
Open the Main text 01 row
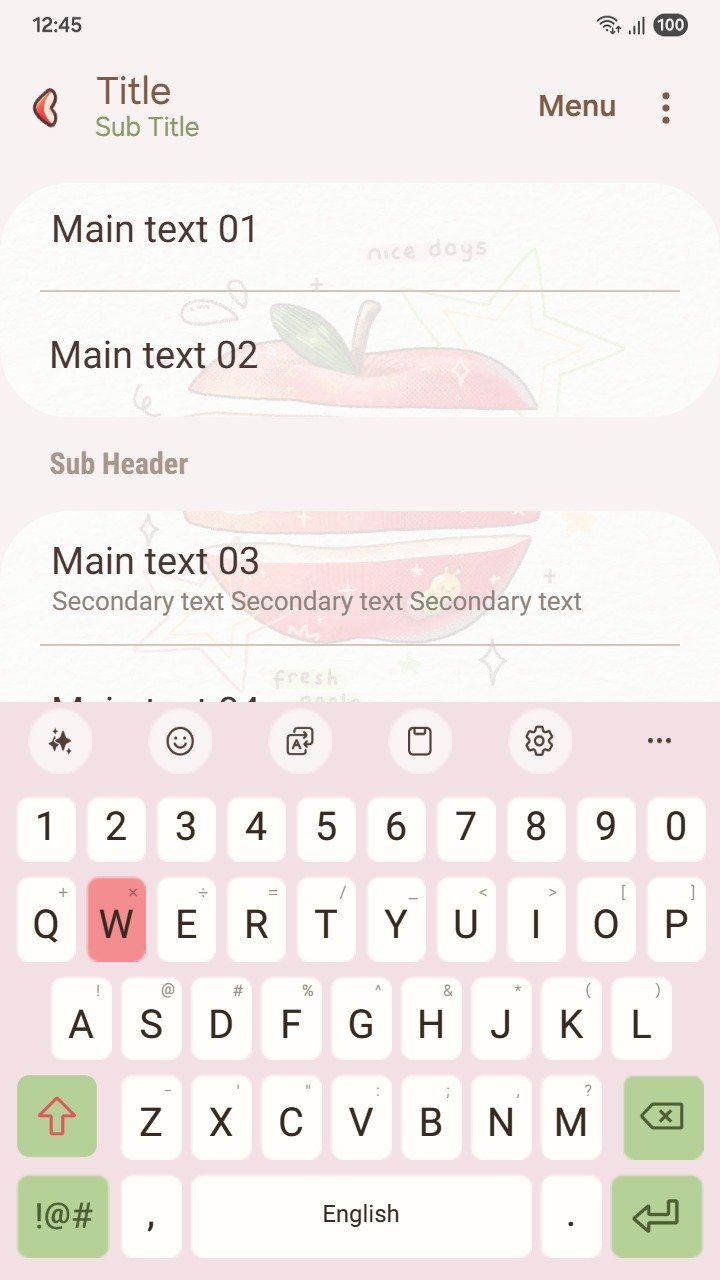point(360,230)
